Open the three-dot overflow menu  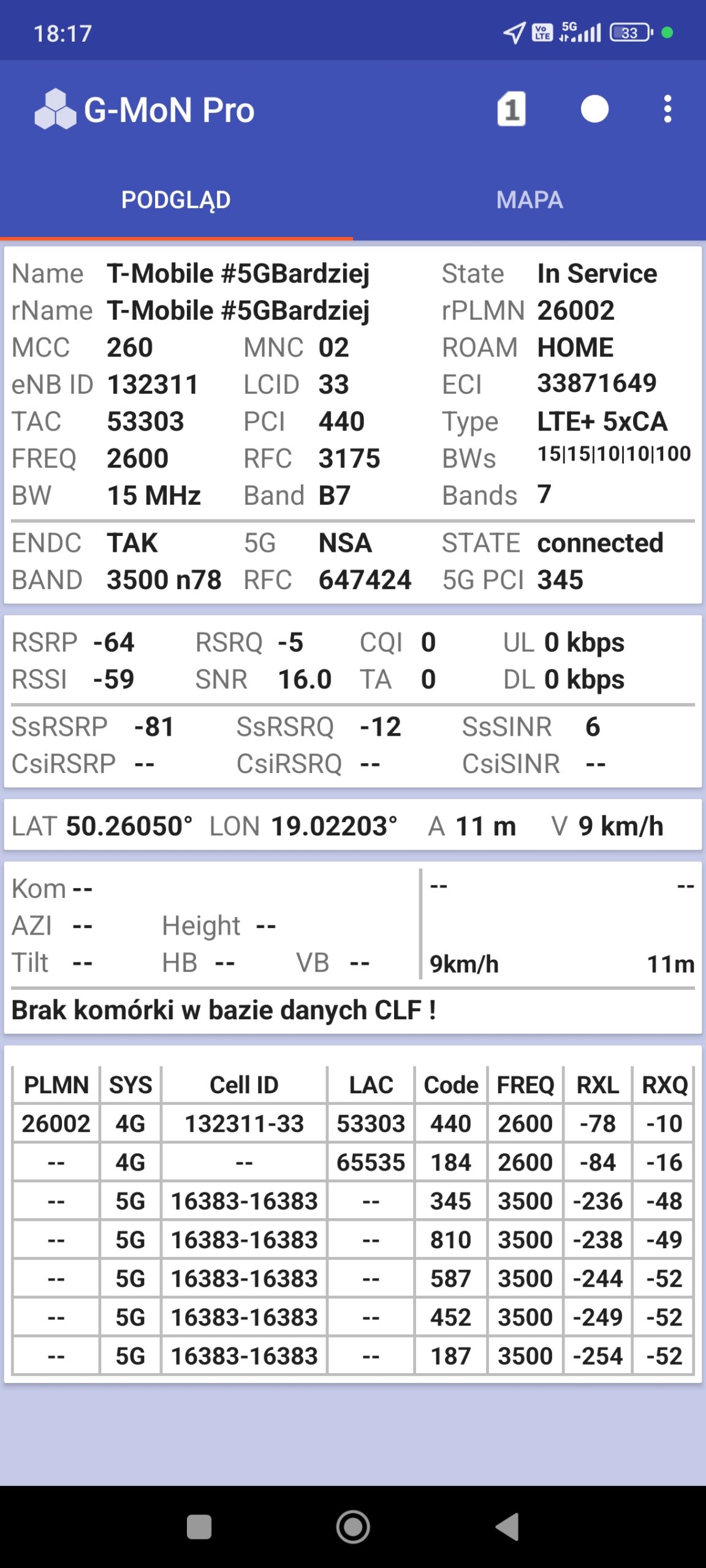pos(667,110)
